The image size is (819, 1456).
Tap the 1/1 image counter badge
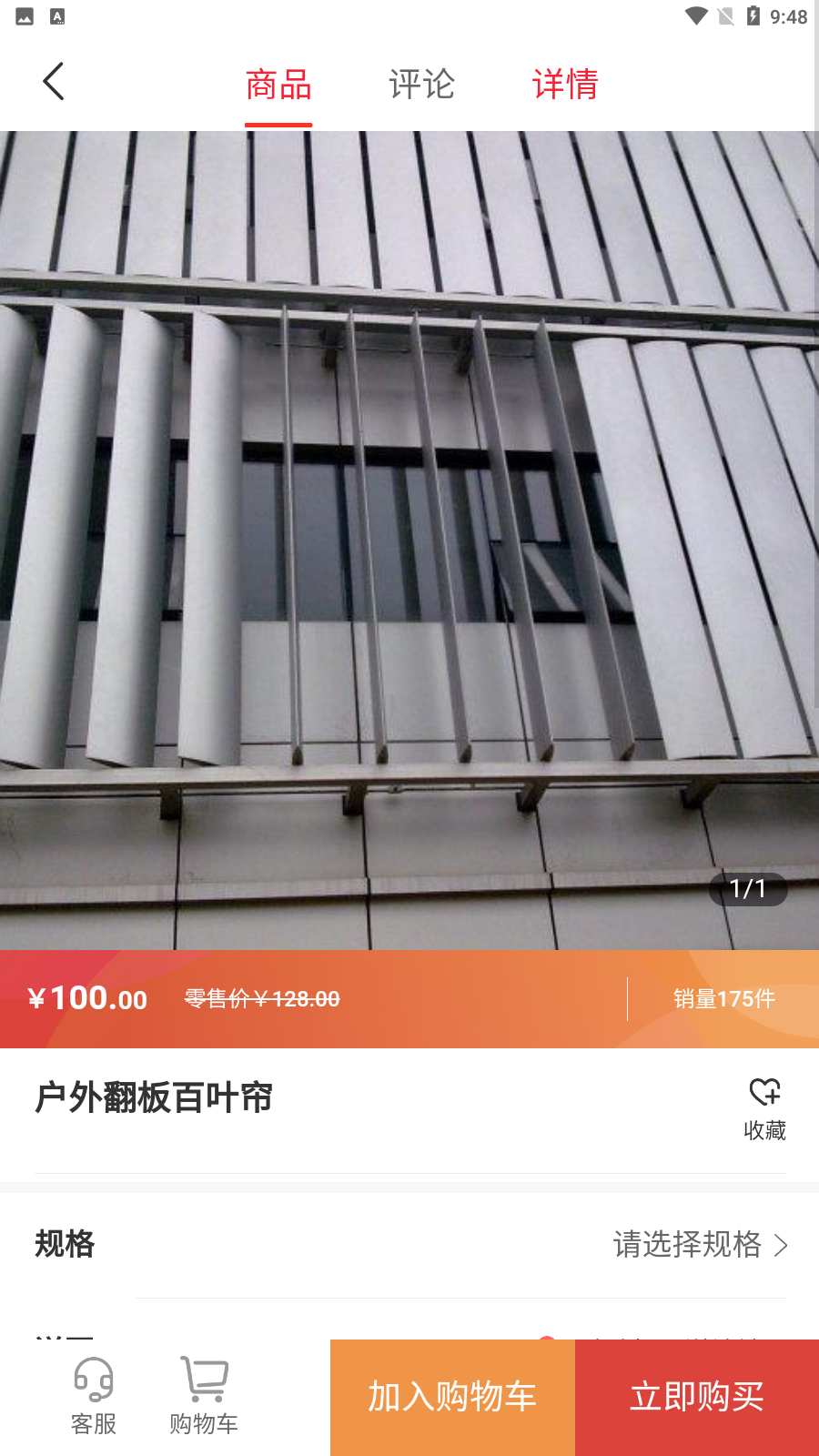tap(746, 890)
